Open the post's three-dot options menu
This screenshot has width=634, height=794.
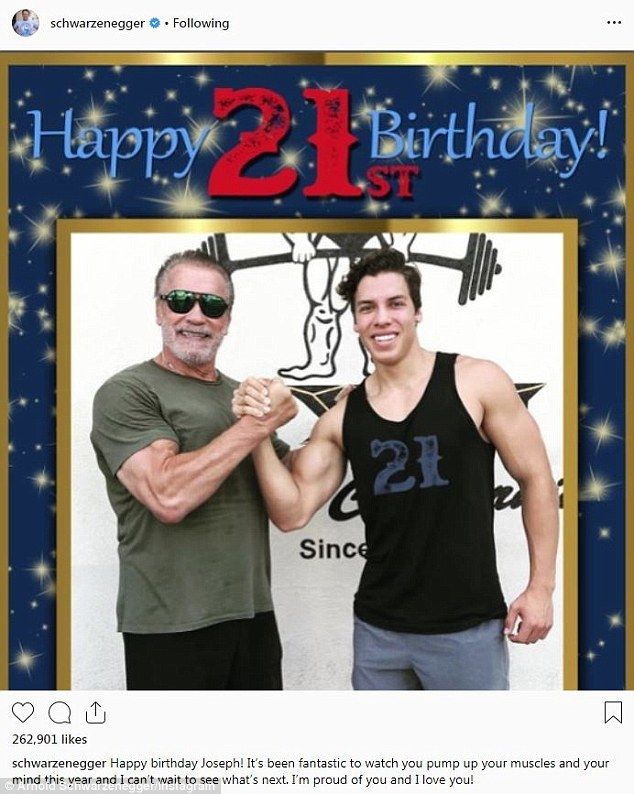click(x=613, y=22)
